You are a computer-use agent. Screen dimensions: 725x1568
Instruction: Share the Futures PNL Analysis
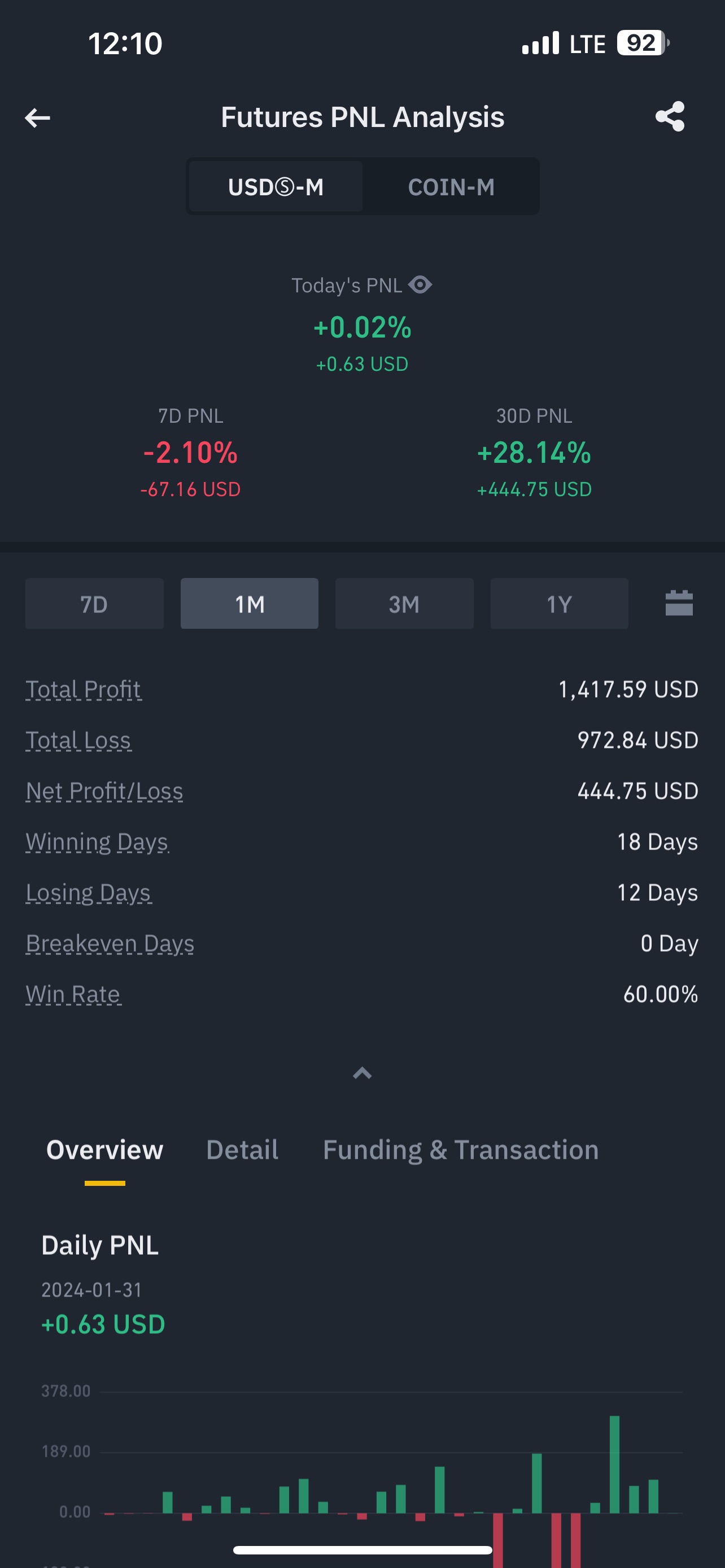point(670,116)
